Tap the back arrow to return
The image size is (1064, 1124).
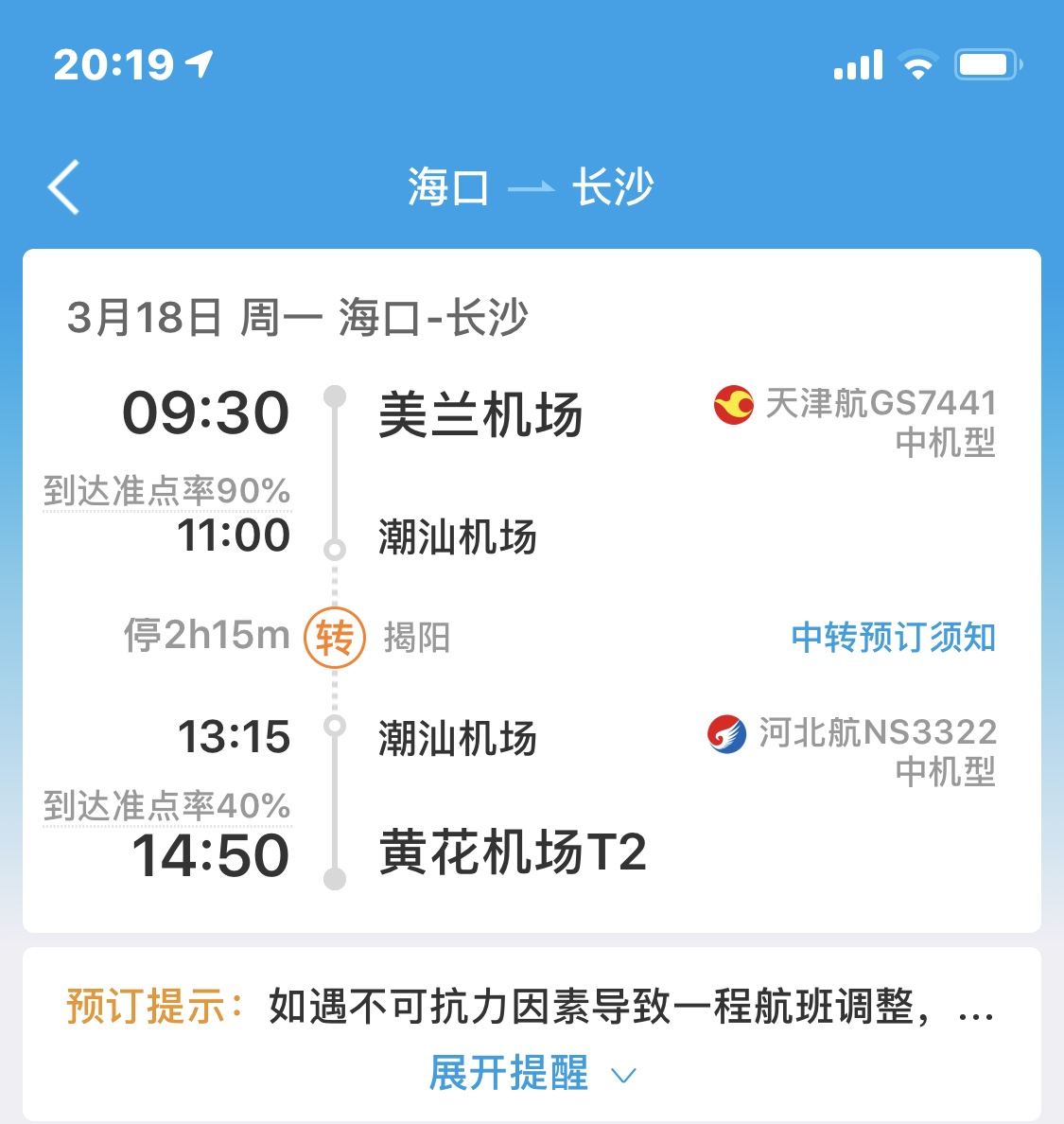[x=62, y=186]
